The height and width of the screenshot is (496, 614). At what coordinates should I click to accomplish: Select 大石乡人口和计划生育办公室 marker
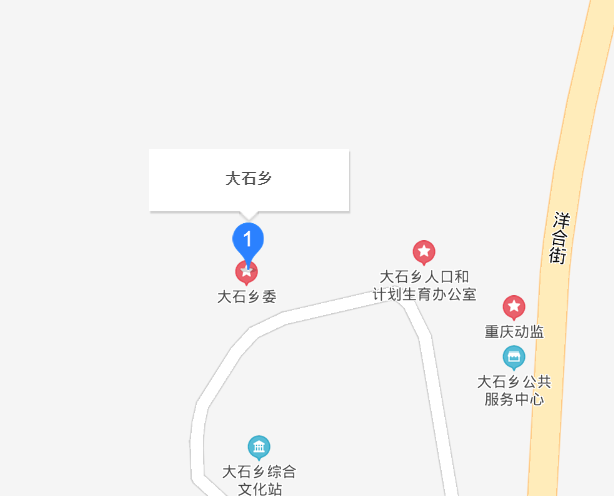coord(424,251)
